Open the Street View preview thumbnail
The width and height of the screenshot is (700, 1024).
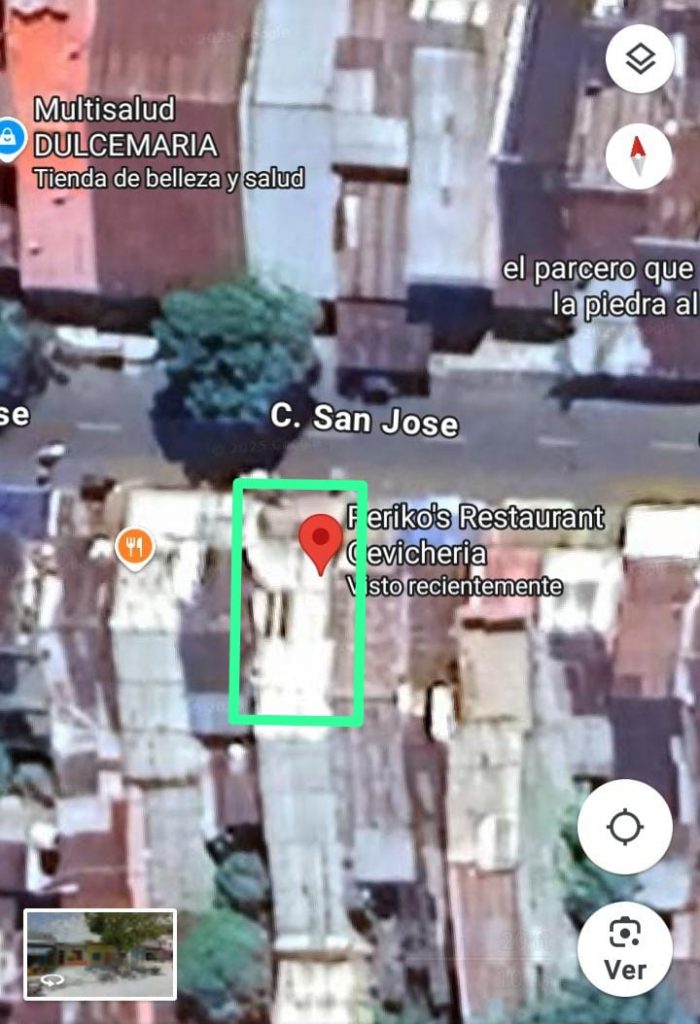[x=100, y=954]
